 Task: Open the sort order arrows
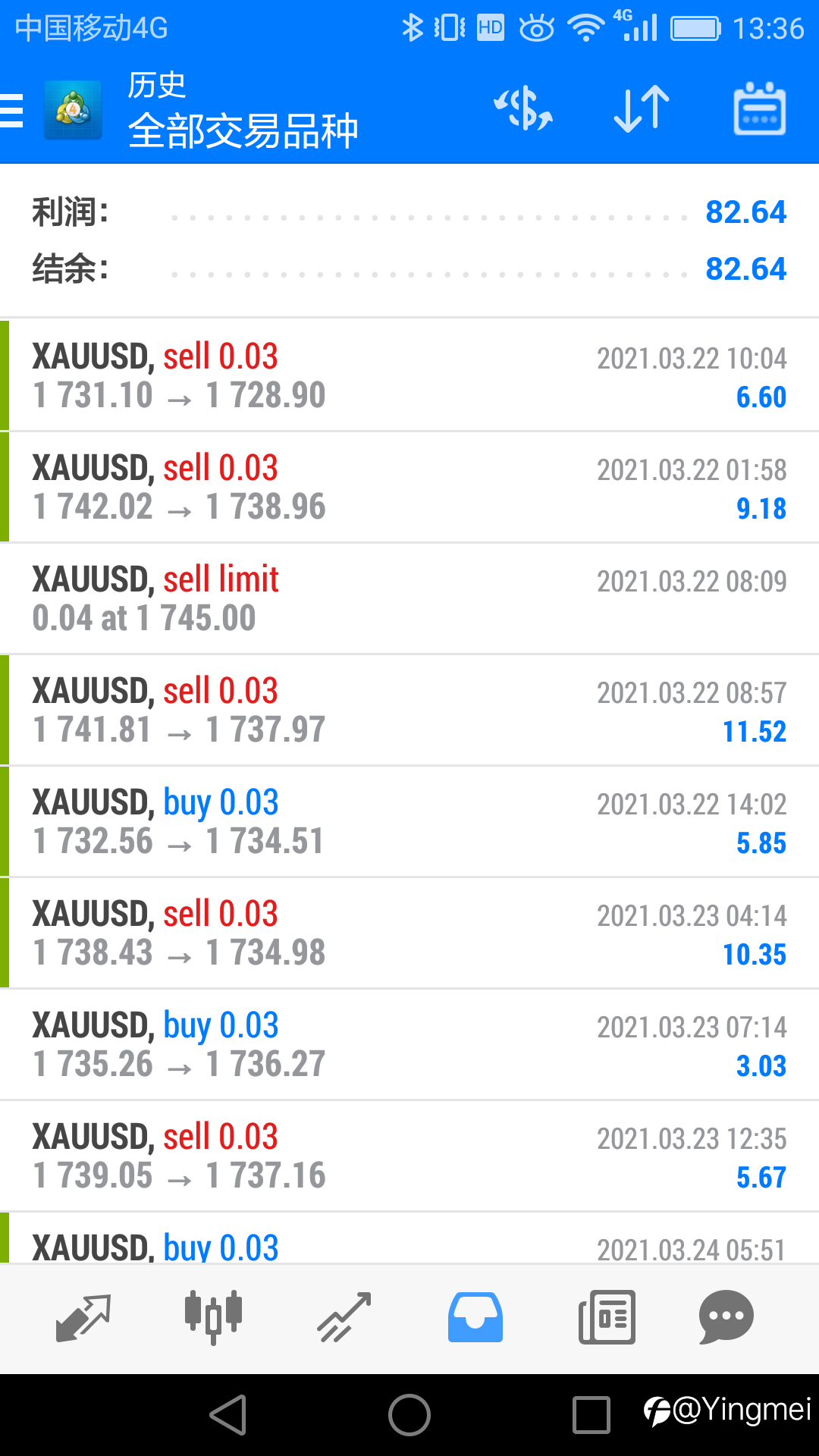coord(642,109)
